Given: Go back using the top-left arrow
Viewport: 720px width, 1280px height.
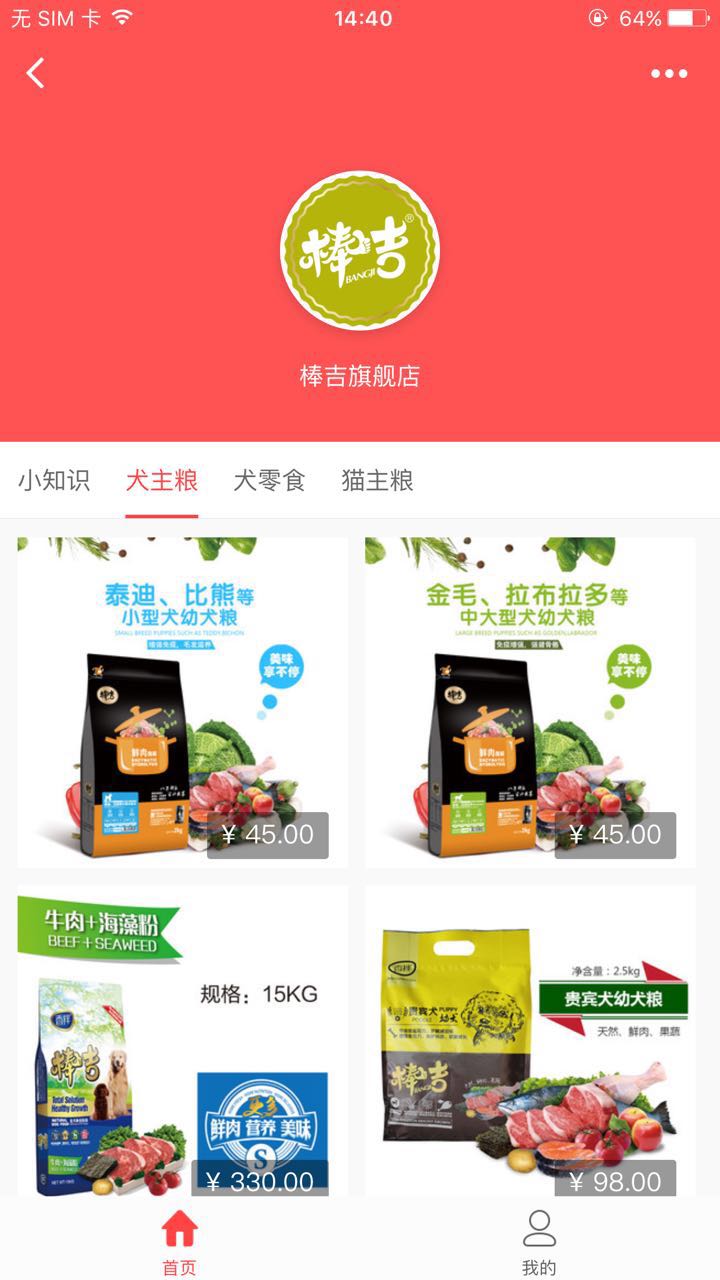Looking at the screenshot, I should 36,73.
